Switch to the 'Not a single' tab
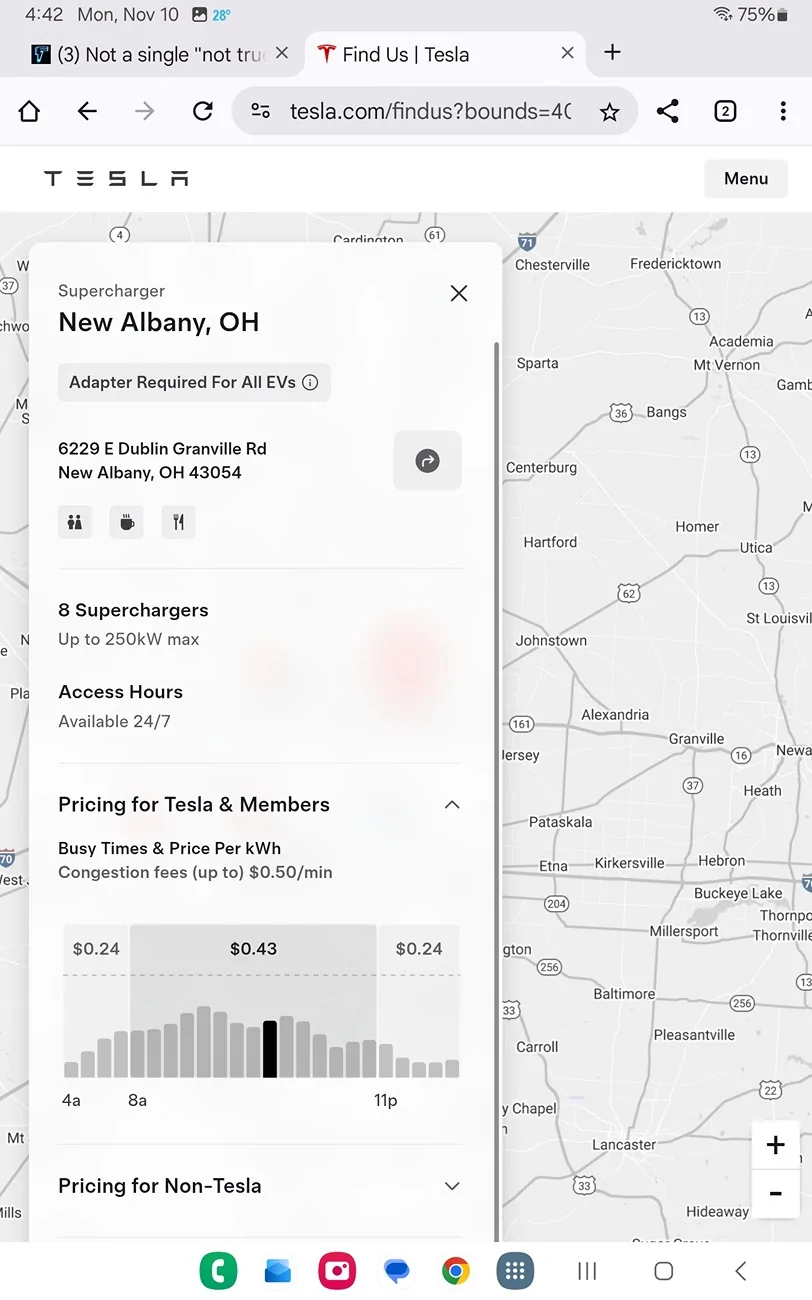This screenshot has width=812, height=1300. [150, 54]
